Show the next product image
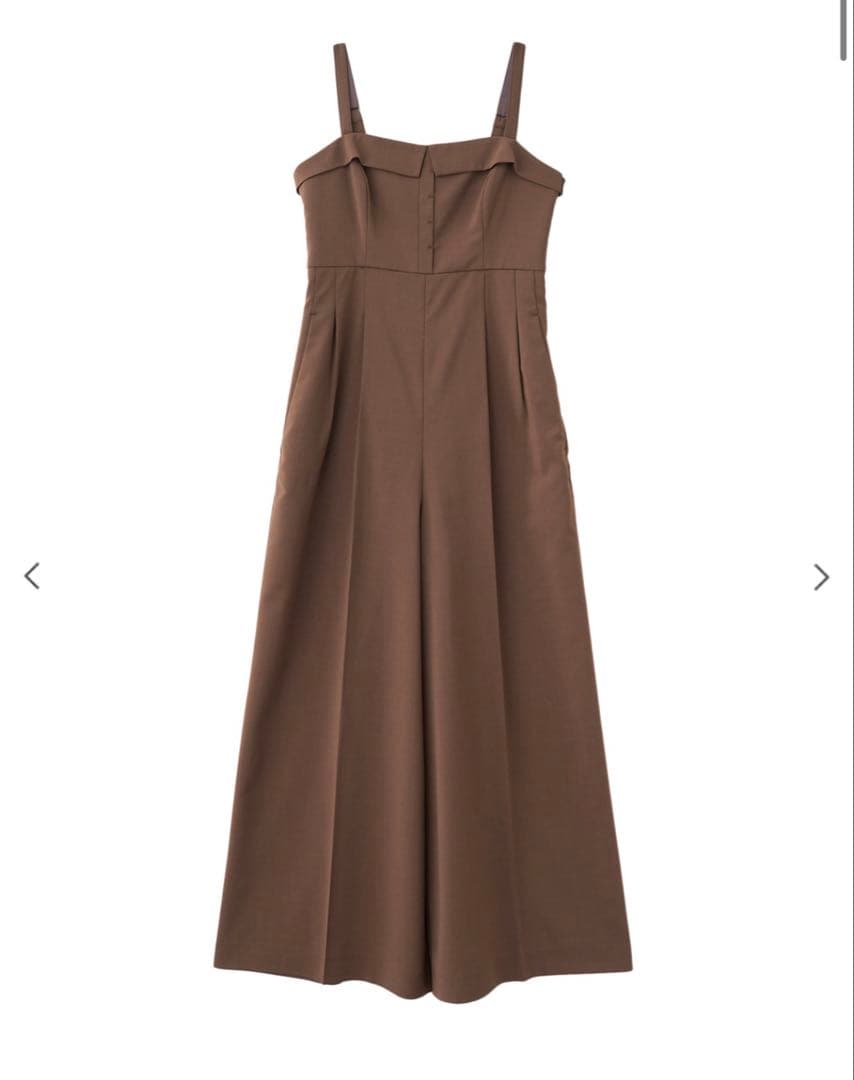This screenshot has width=854, height=1080. [x=821, y=577]
